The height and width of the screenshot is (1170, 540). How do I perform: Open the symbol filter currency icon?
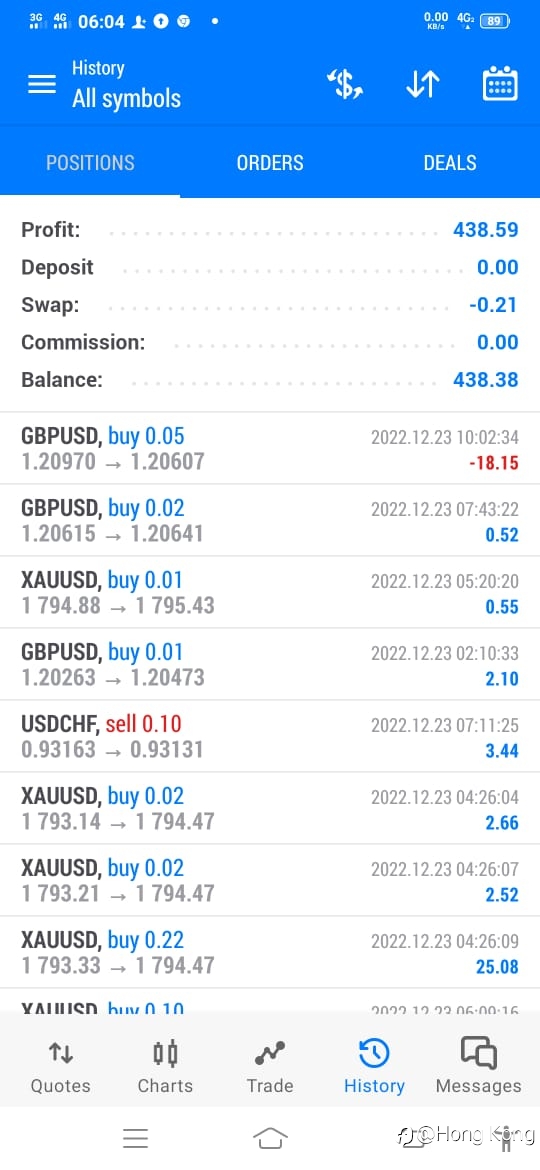pos(345,84)
